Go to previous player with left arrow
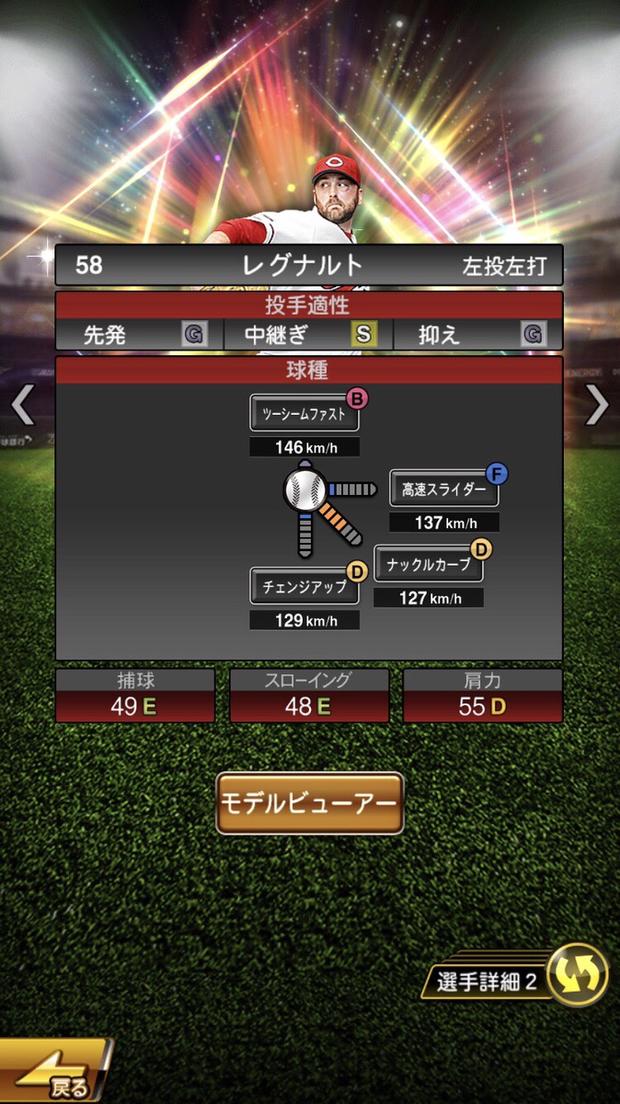Viewport: 620px width, 1104px height. [x=23, y=405]
